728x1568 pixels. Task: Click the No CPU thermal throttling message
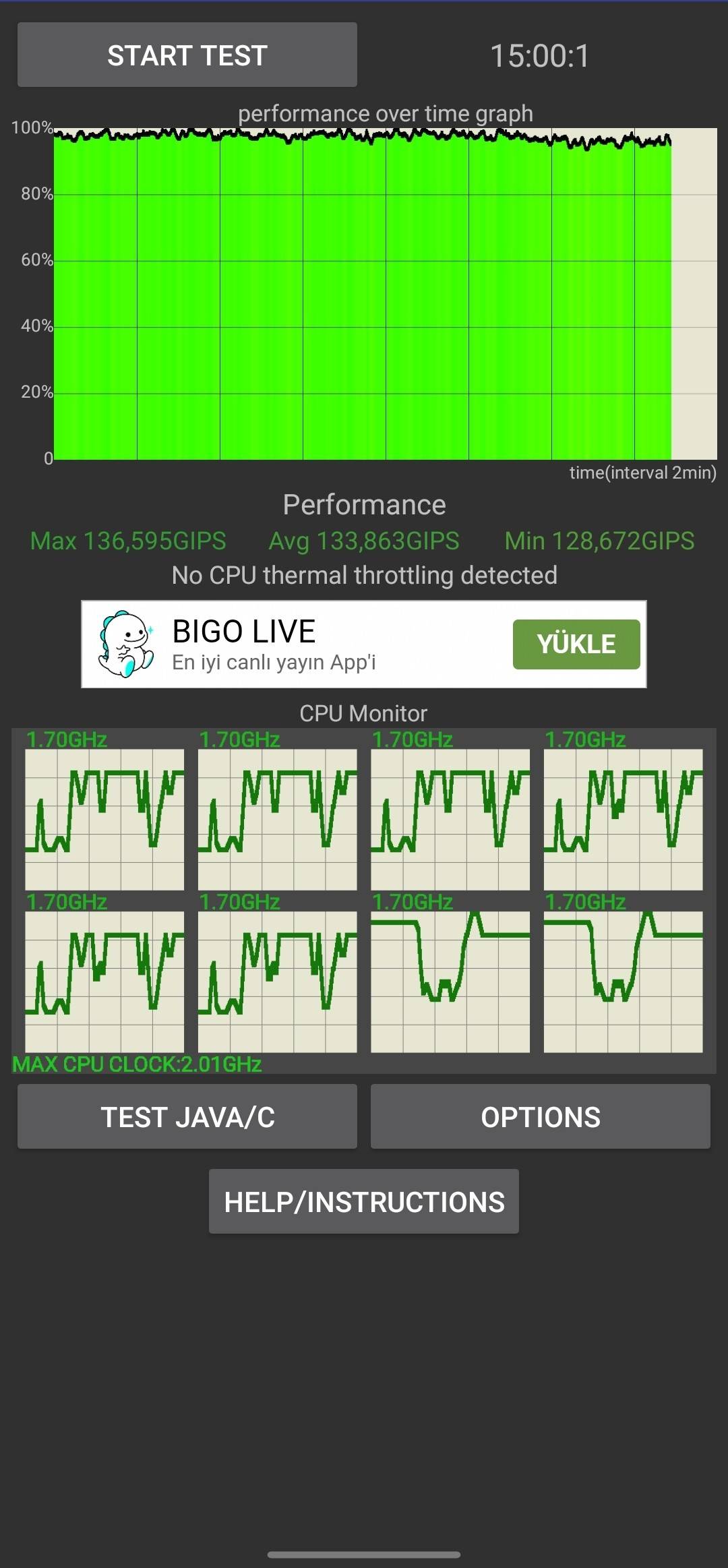point(364,575)
